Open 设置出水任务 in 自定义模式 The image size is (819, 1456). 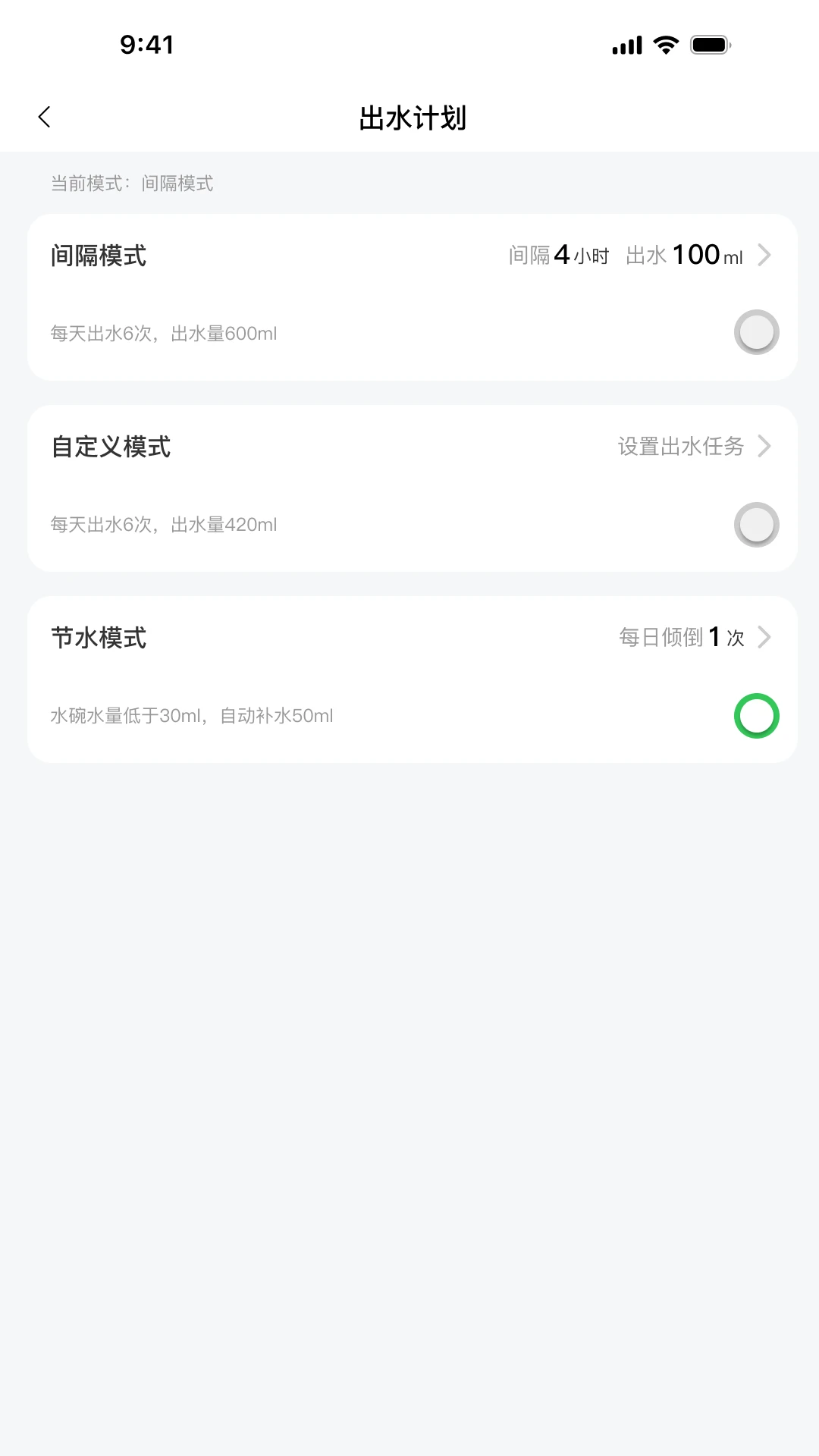695,447
